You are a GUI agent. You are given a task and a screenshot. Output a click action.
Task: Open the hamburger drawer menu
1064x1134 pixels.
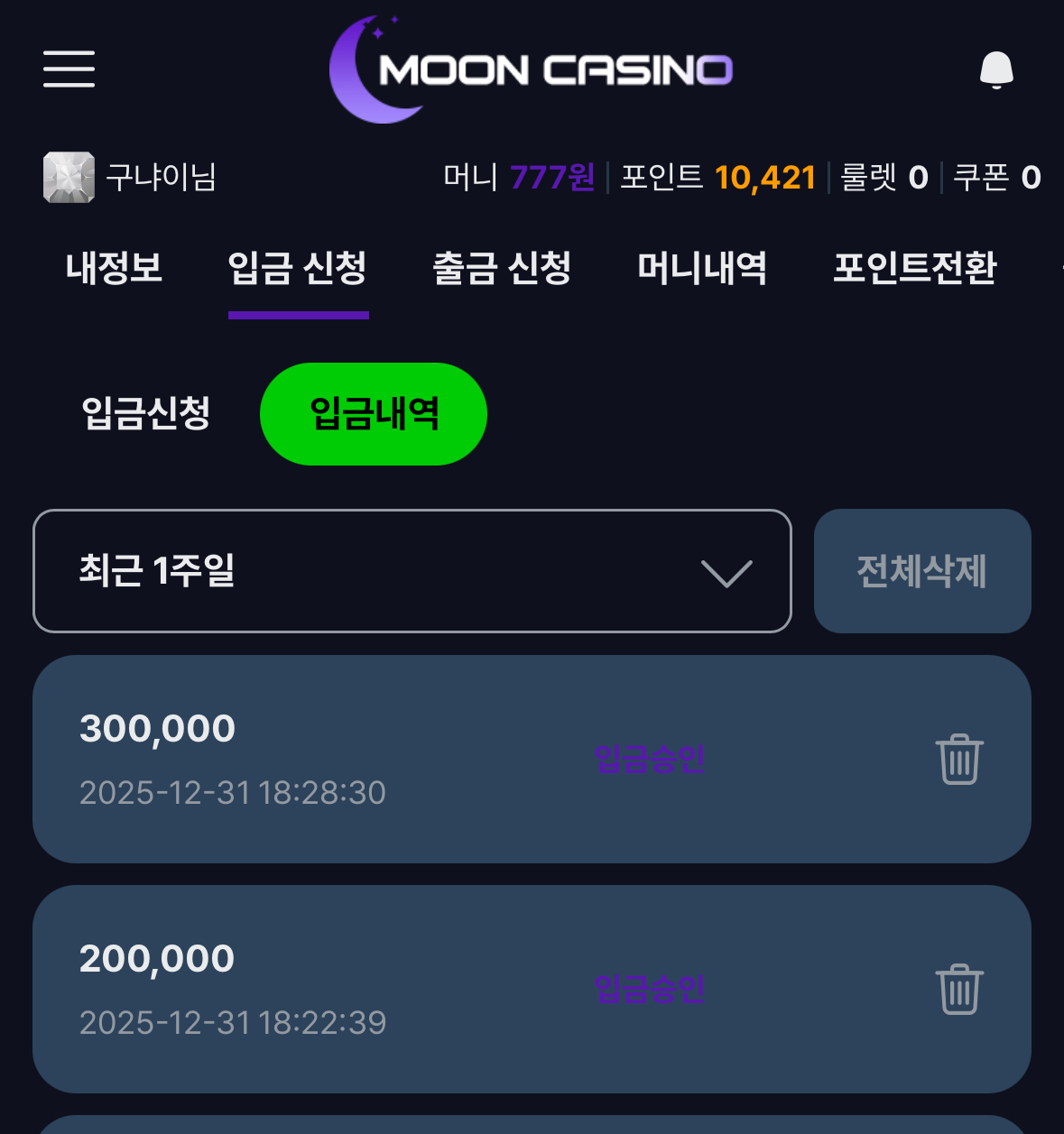pyautogui.click(x=69, y=69)
